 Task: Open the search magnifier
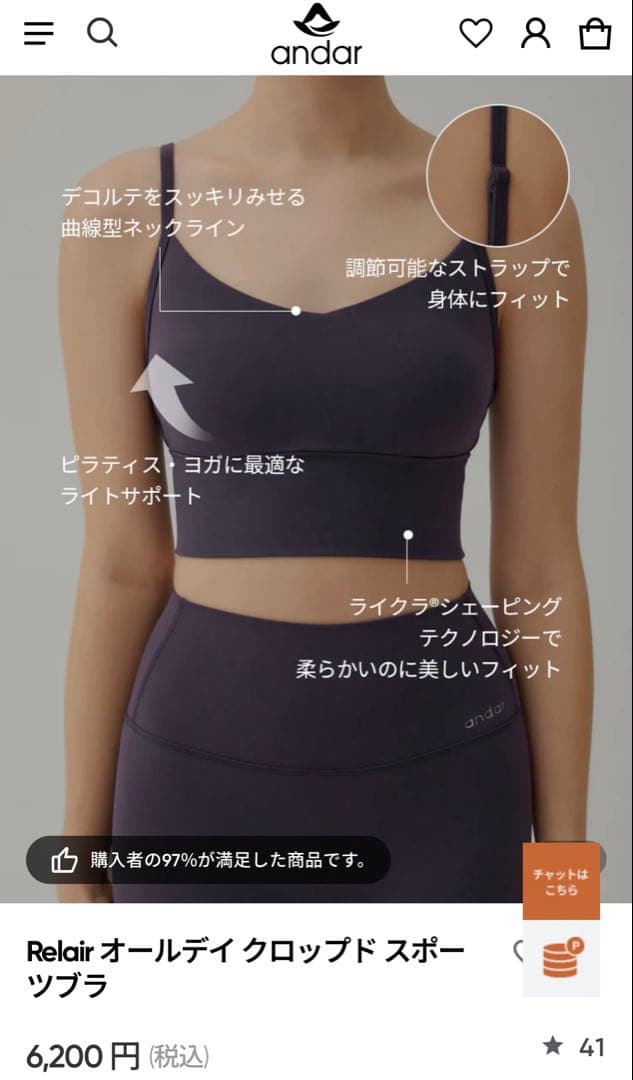(101, 34)
